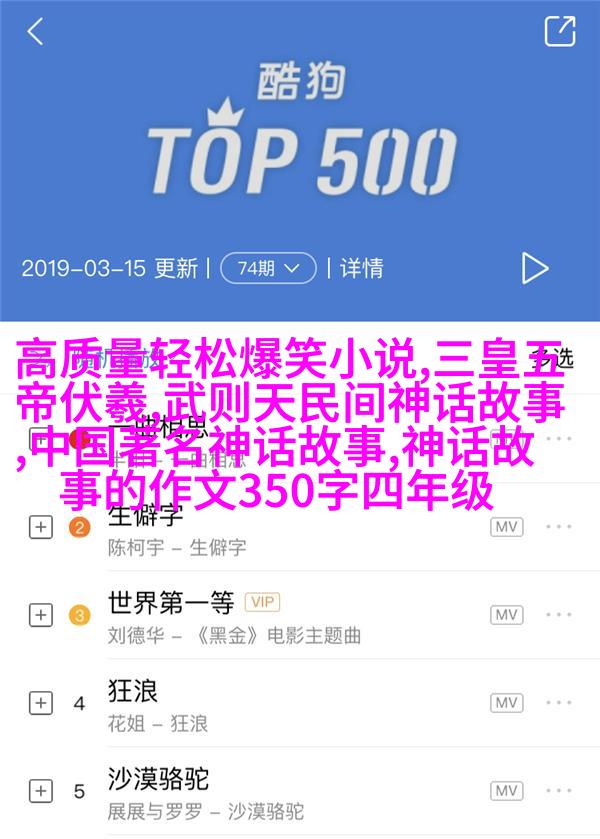Viewport: 600px width, 839px height.
Task: Add 狂浪 using its plus icon
Action: point(40,703)
